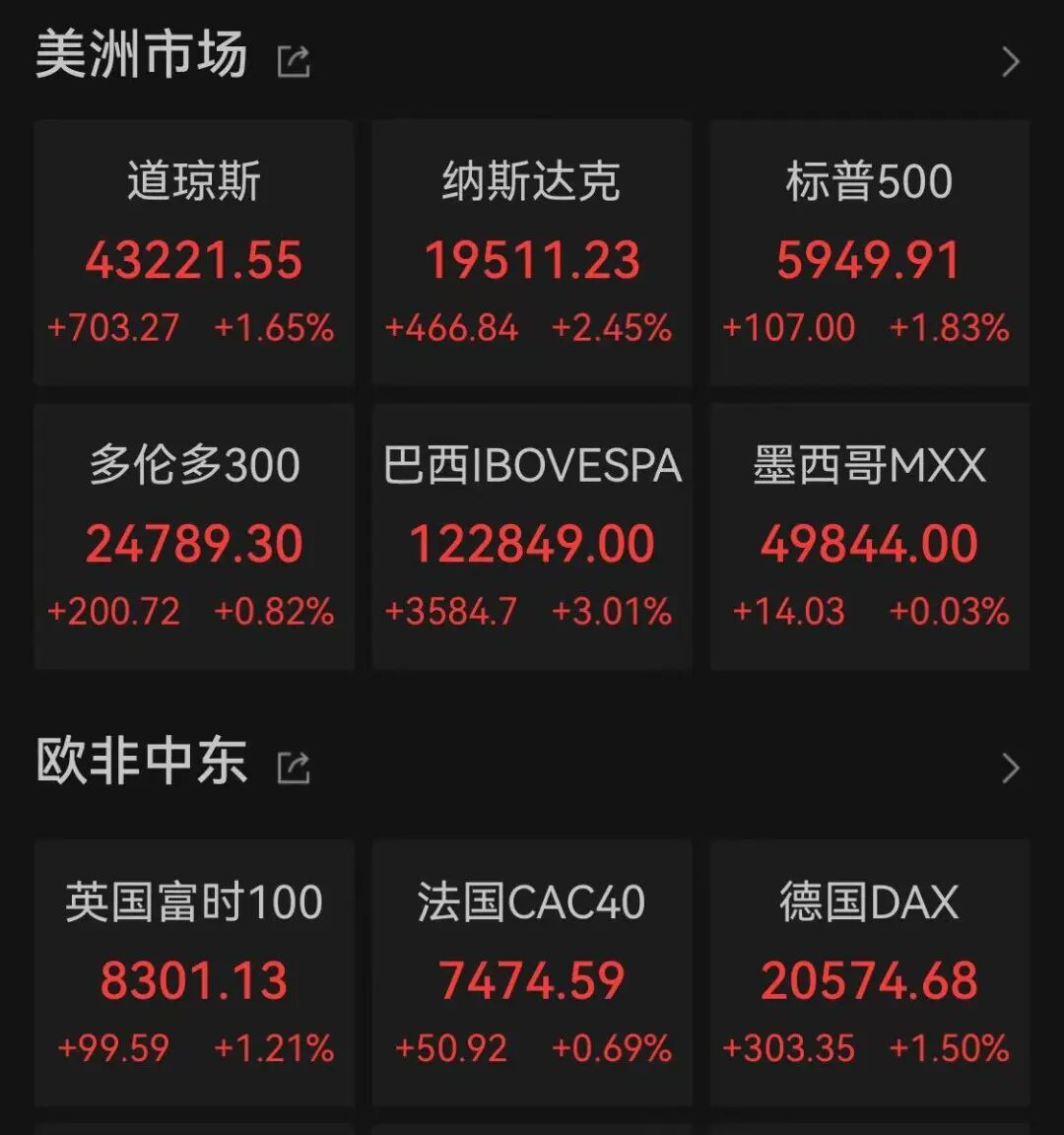This screenshot has height=1135, width=1064.
Task: Open the 道琼斯 index card
Action: (x=194, y=252)
